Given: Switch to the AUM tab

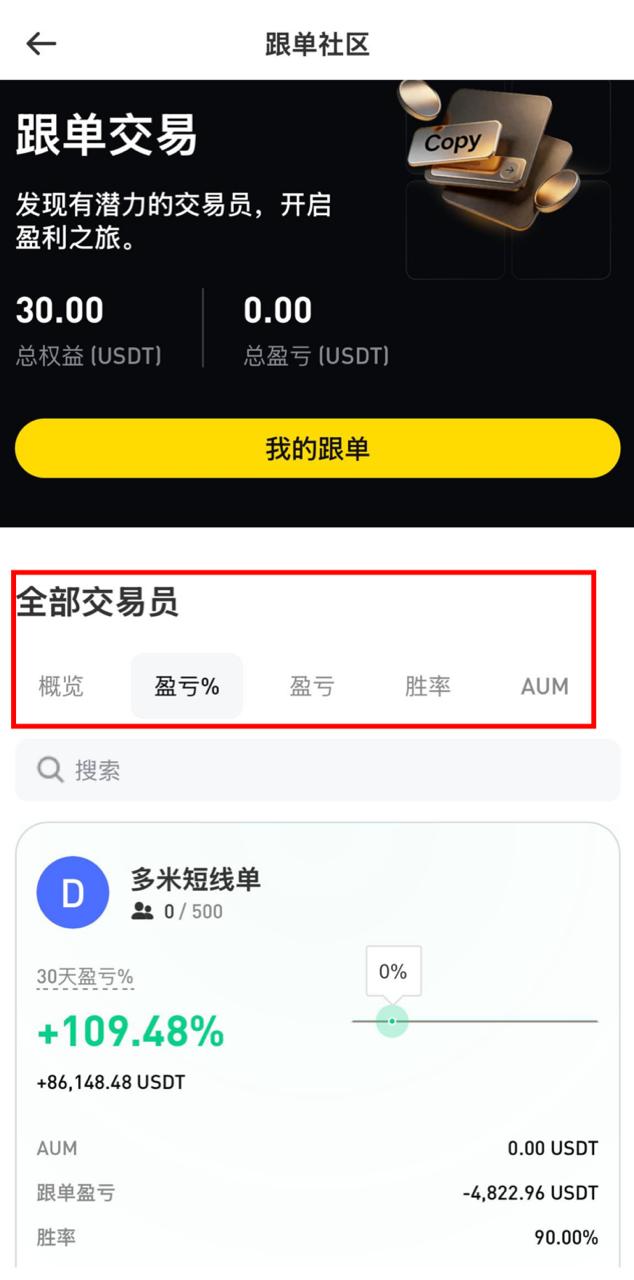Looking at the screenshot, I should pyautogui.click(x=545, y=686).
